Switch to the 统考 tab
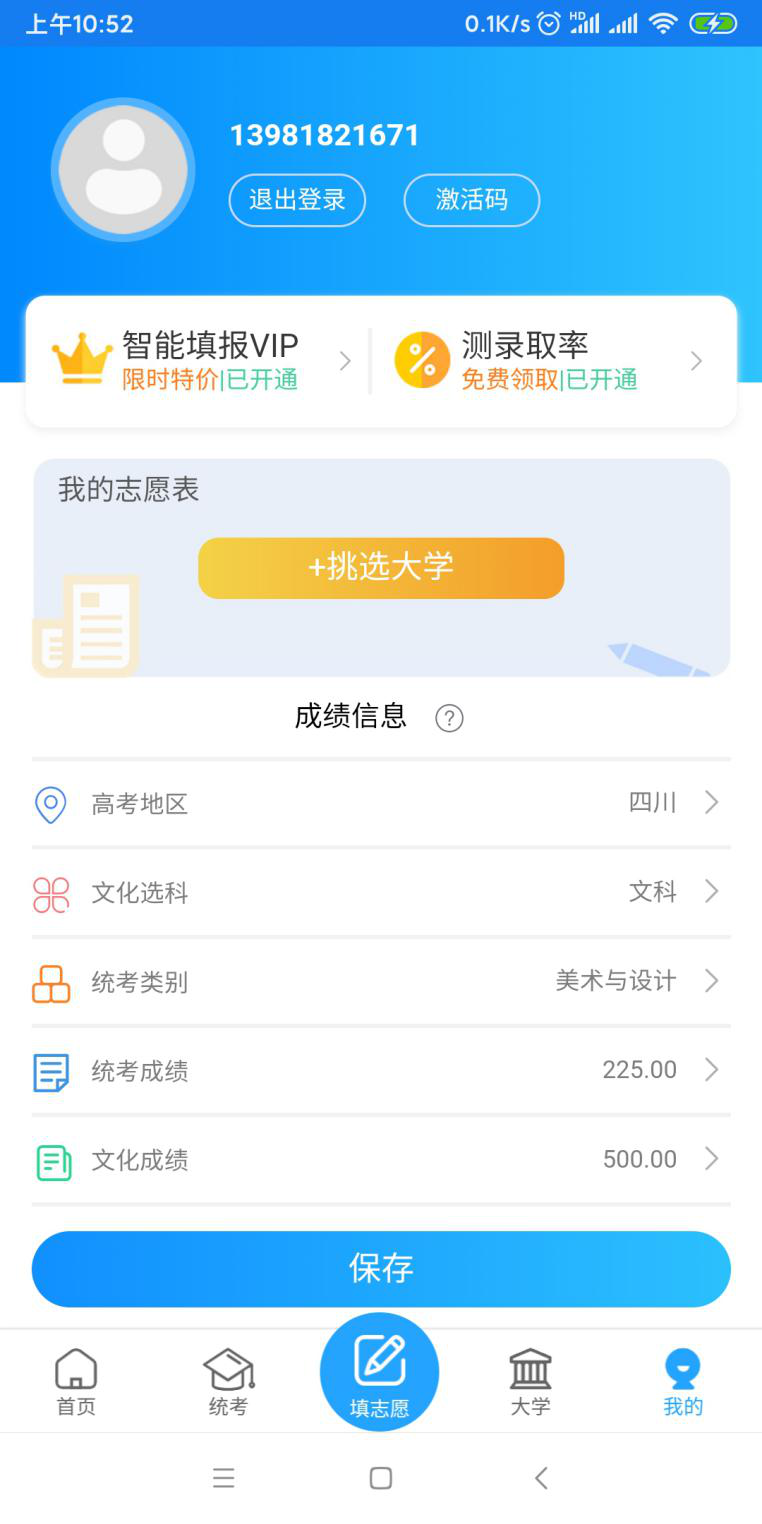This screenshot has height=1524, width=762. point(228,1383)
